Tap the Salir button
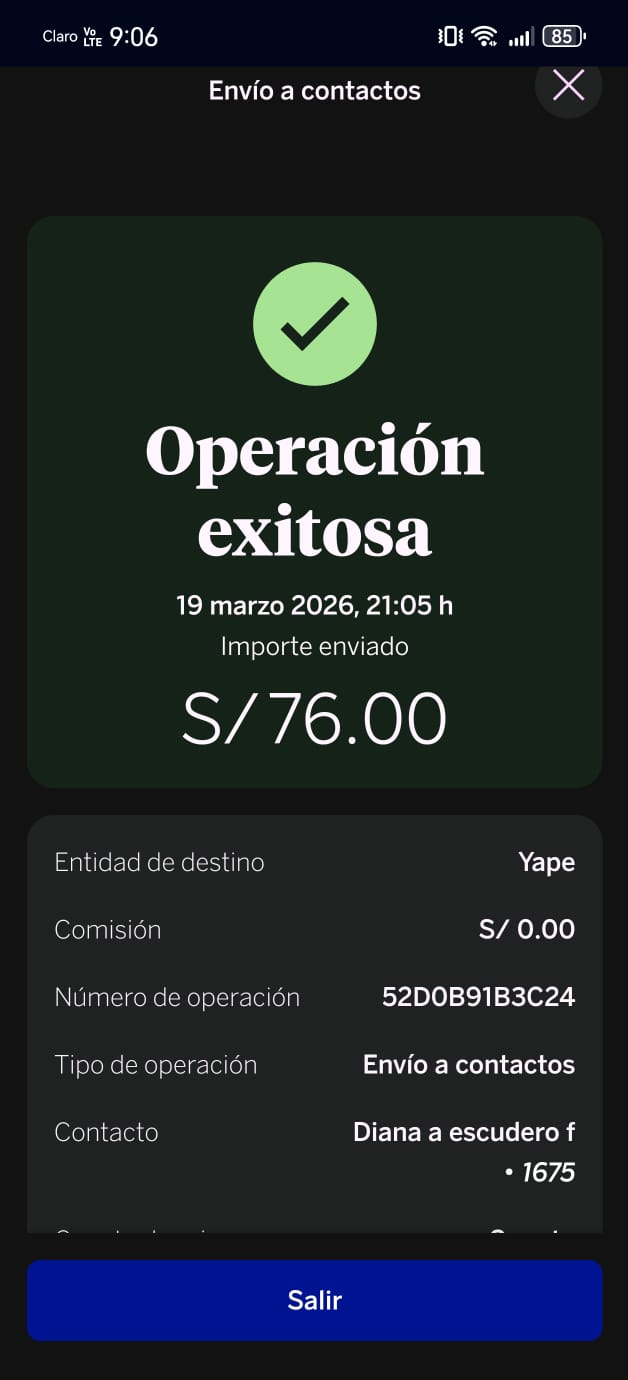The height and width of the screenshot is (1380, 628). (x=314, y=1299)
